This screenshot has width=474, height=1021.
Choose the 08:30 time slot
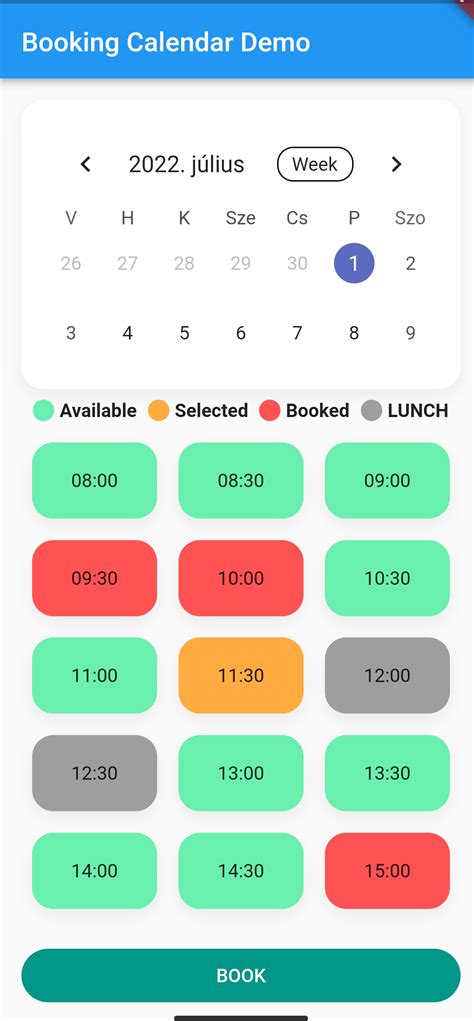[x=241, y=481]
